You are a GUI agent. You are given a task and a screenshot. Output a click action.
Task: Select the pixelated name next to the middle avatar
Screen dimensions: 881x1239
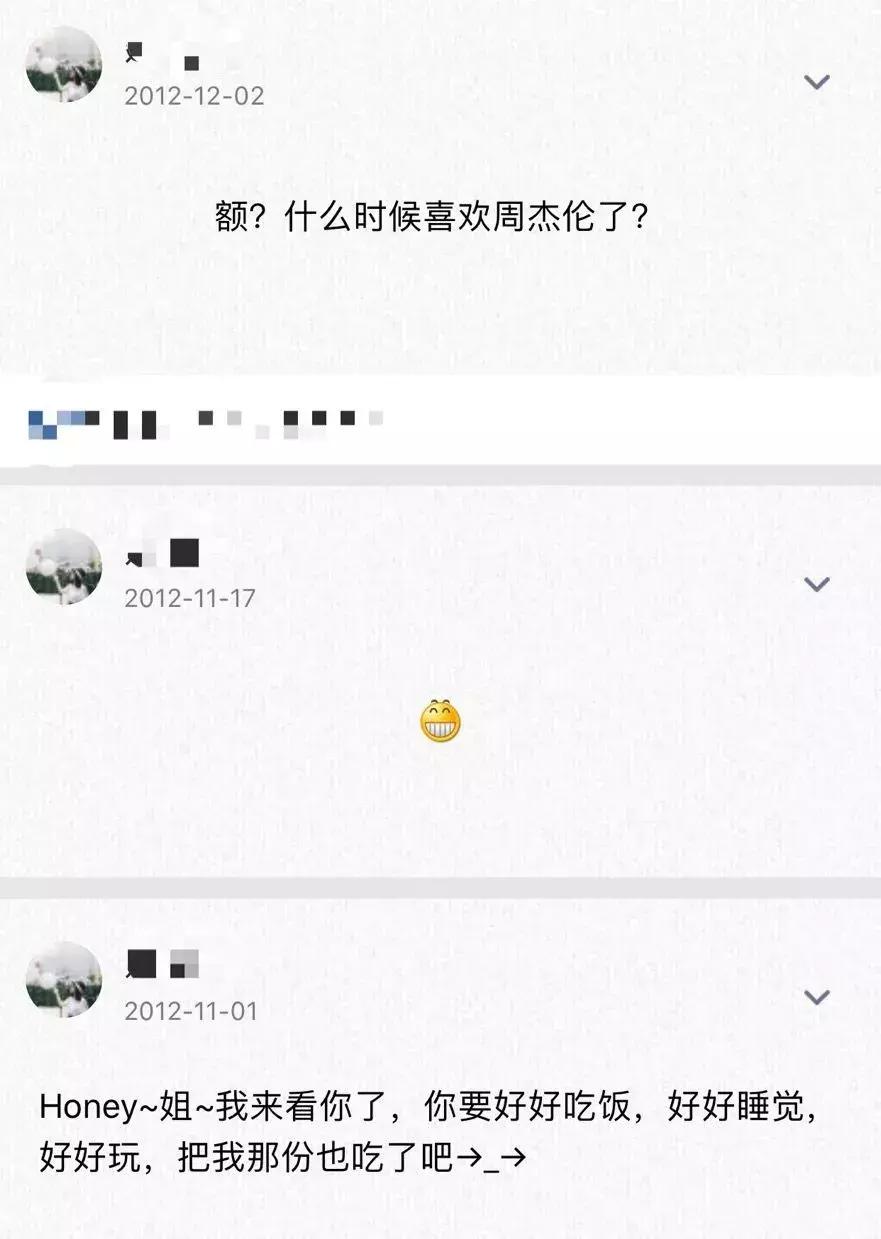pos(165,553)
